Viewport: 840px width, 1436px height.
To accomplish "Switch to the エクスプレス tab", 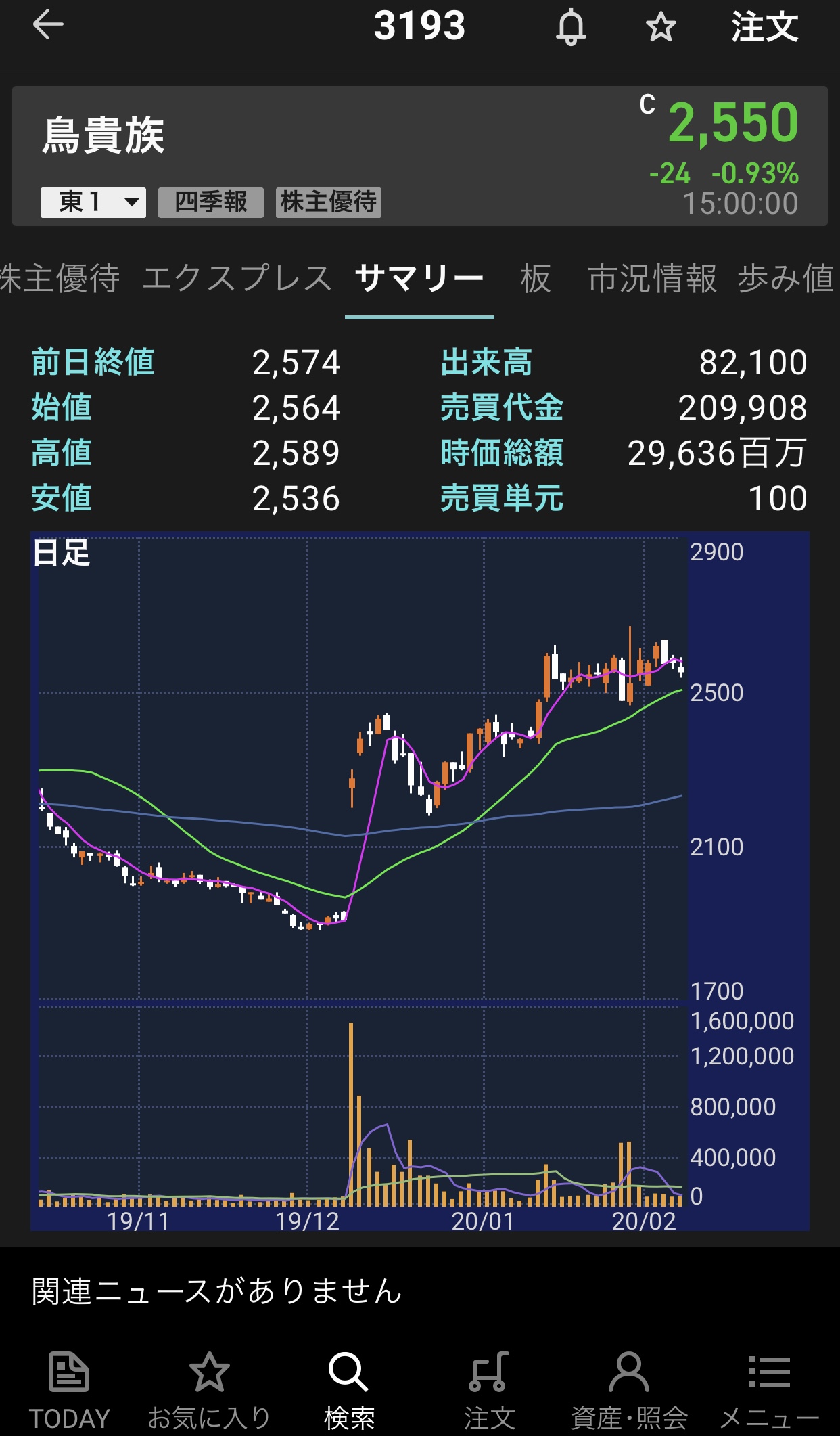I will click(237, 278).
